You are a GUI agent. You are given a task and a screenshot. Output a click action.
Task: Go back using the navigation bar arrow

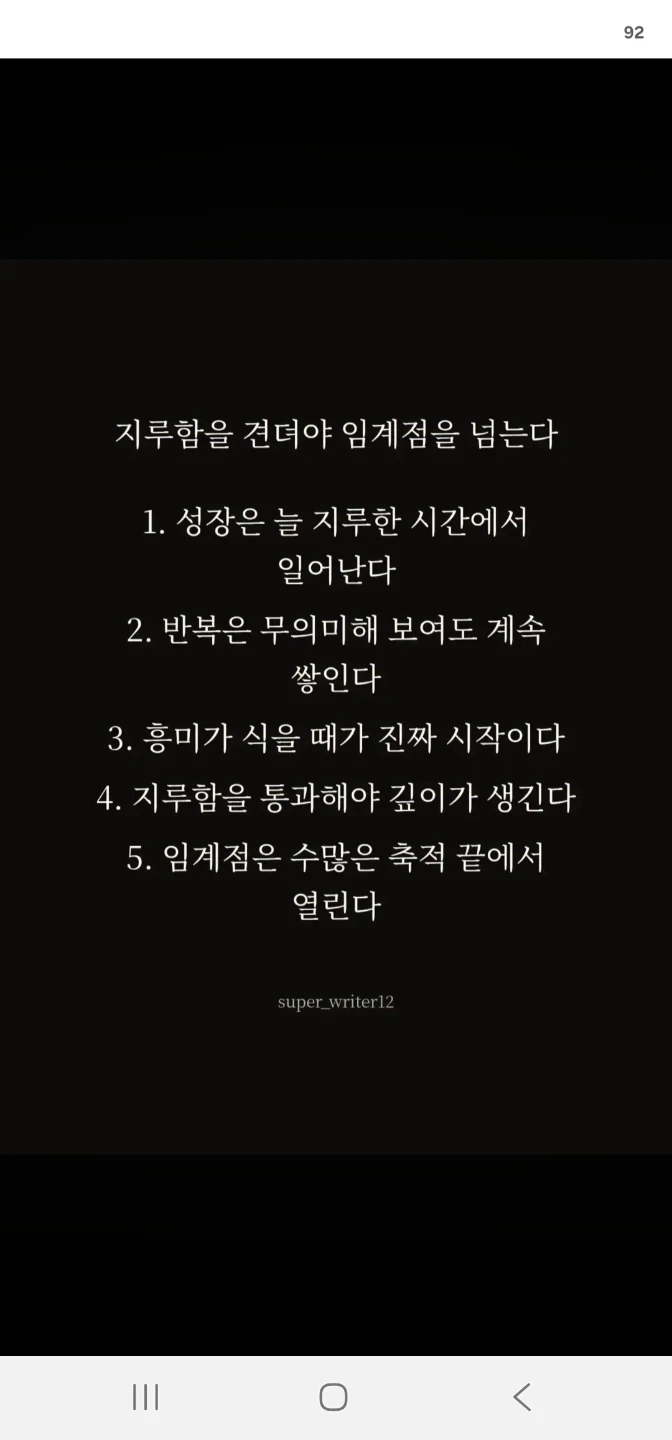(x=522, y=1397)
